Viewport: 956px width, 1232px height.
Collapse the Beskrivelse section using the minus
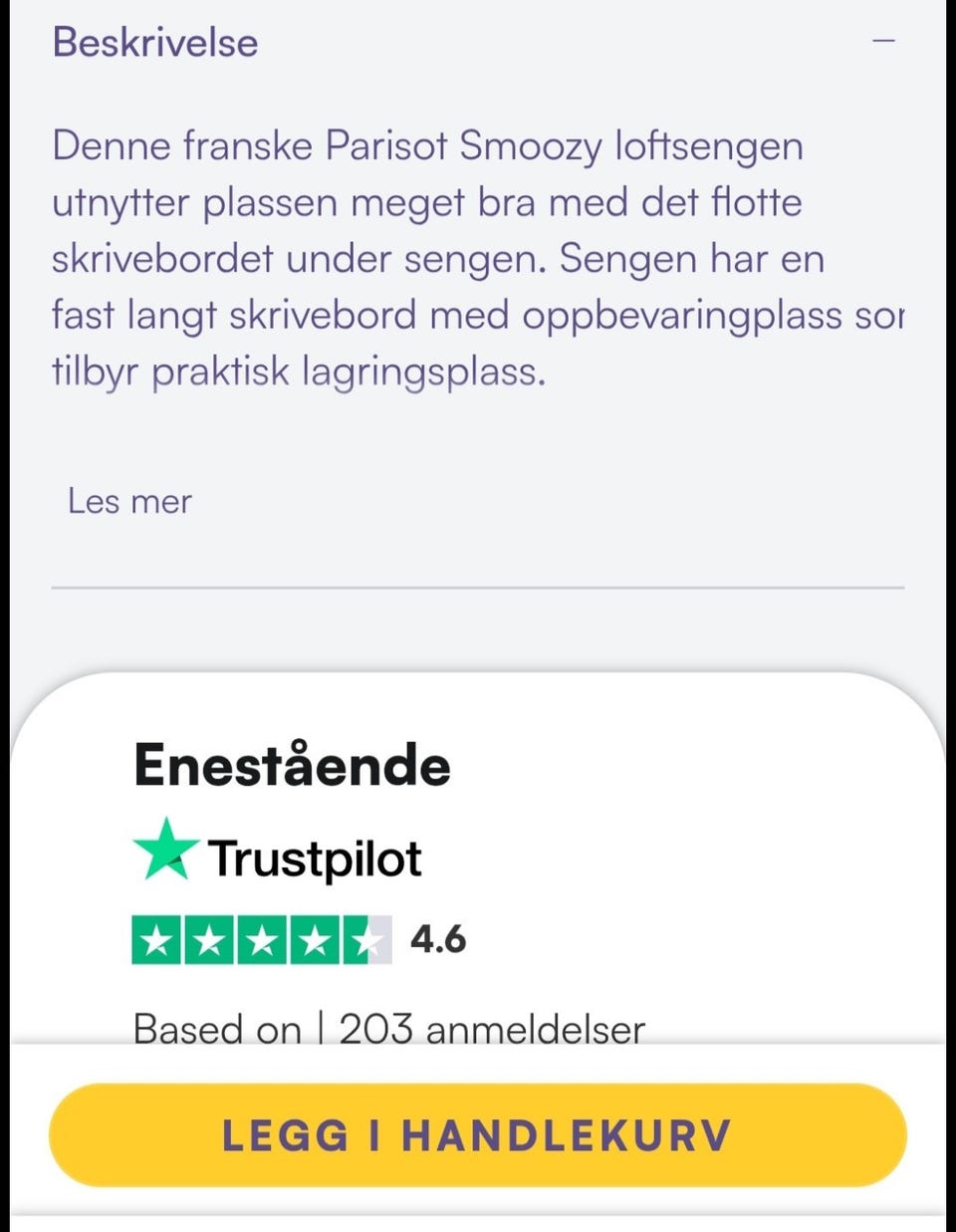click(x=884, y=41)
